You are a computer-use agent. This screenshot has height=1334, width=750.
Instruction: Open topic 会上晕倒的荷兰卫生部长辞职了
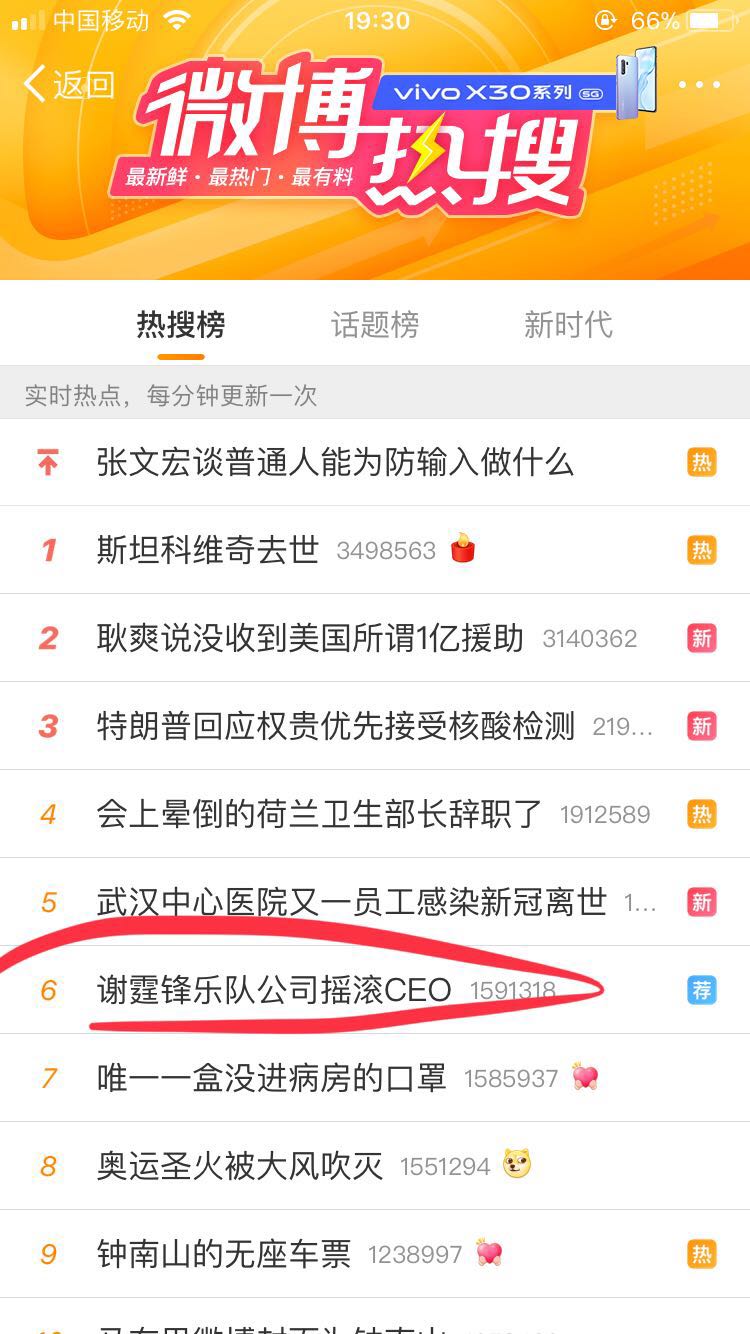320,814
